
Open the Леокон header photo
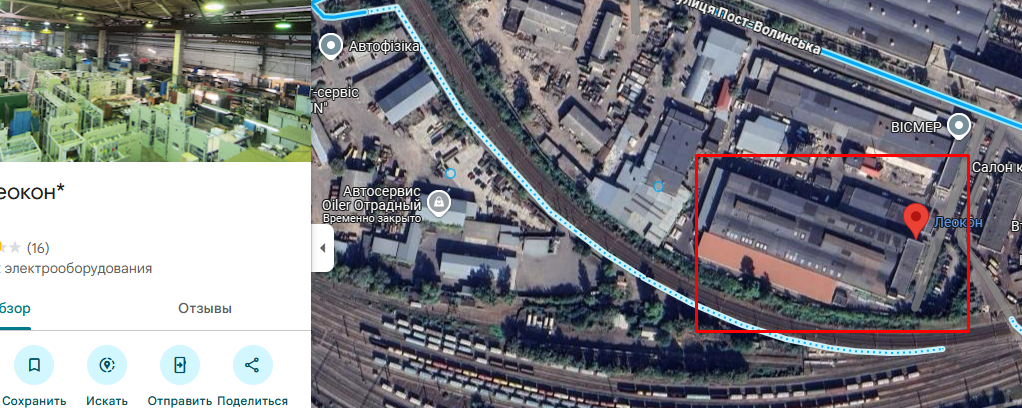[x=155, y=80]
